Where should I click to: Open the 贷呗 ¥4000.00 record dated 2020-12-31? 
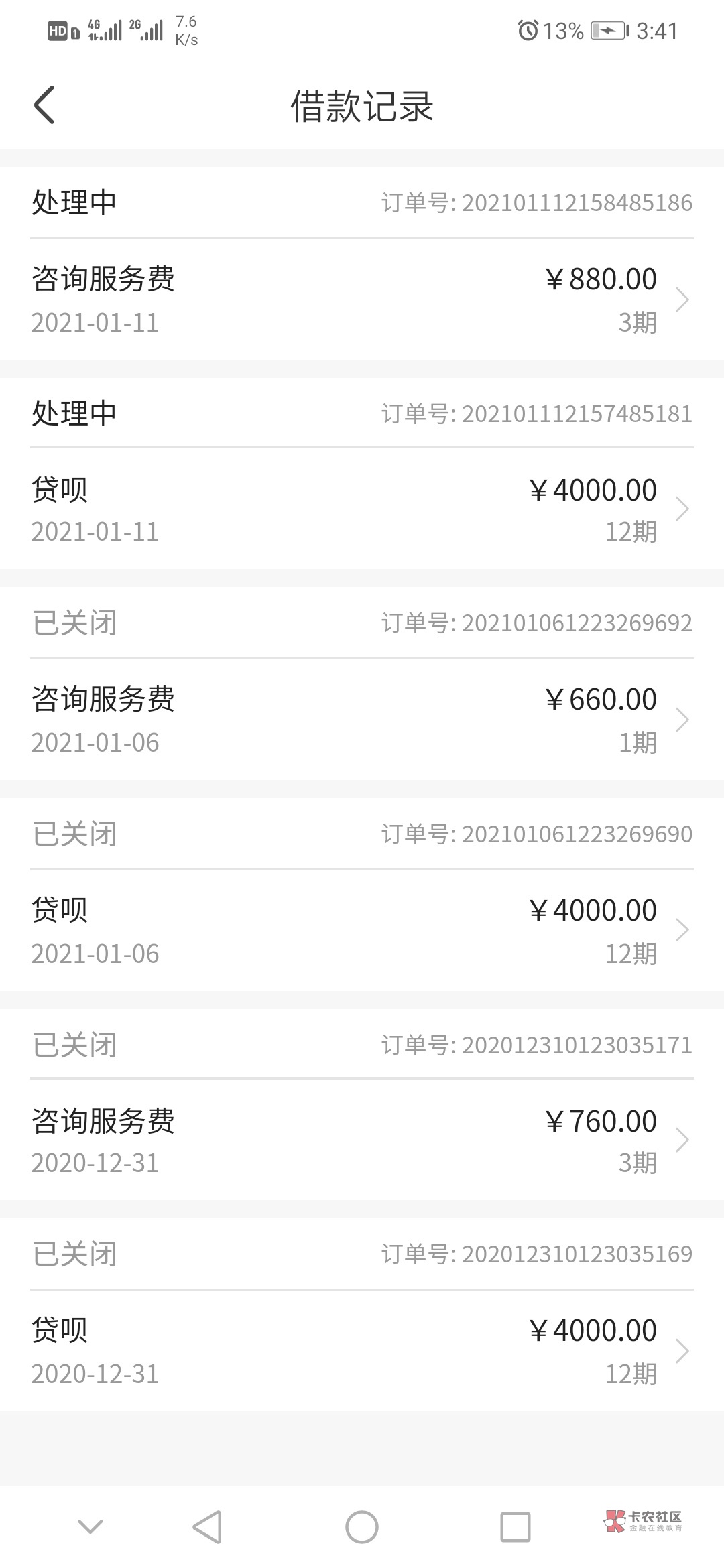pyautogui.click(x=362, y=1351)
